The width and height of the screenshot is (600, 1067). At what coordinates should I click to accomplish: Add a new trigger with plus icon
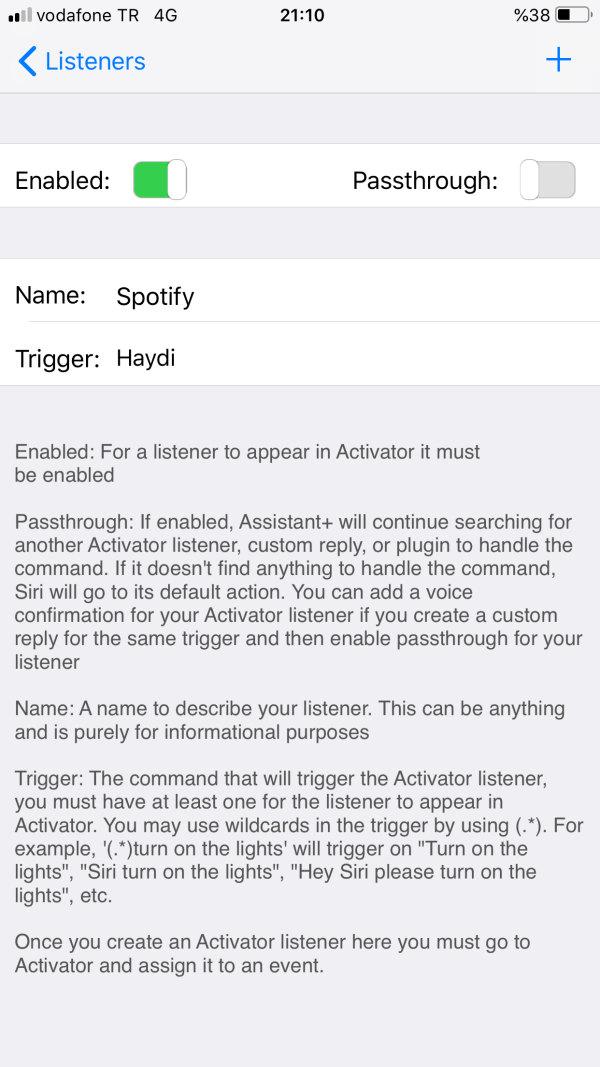click(x=557, y=60)
